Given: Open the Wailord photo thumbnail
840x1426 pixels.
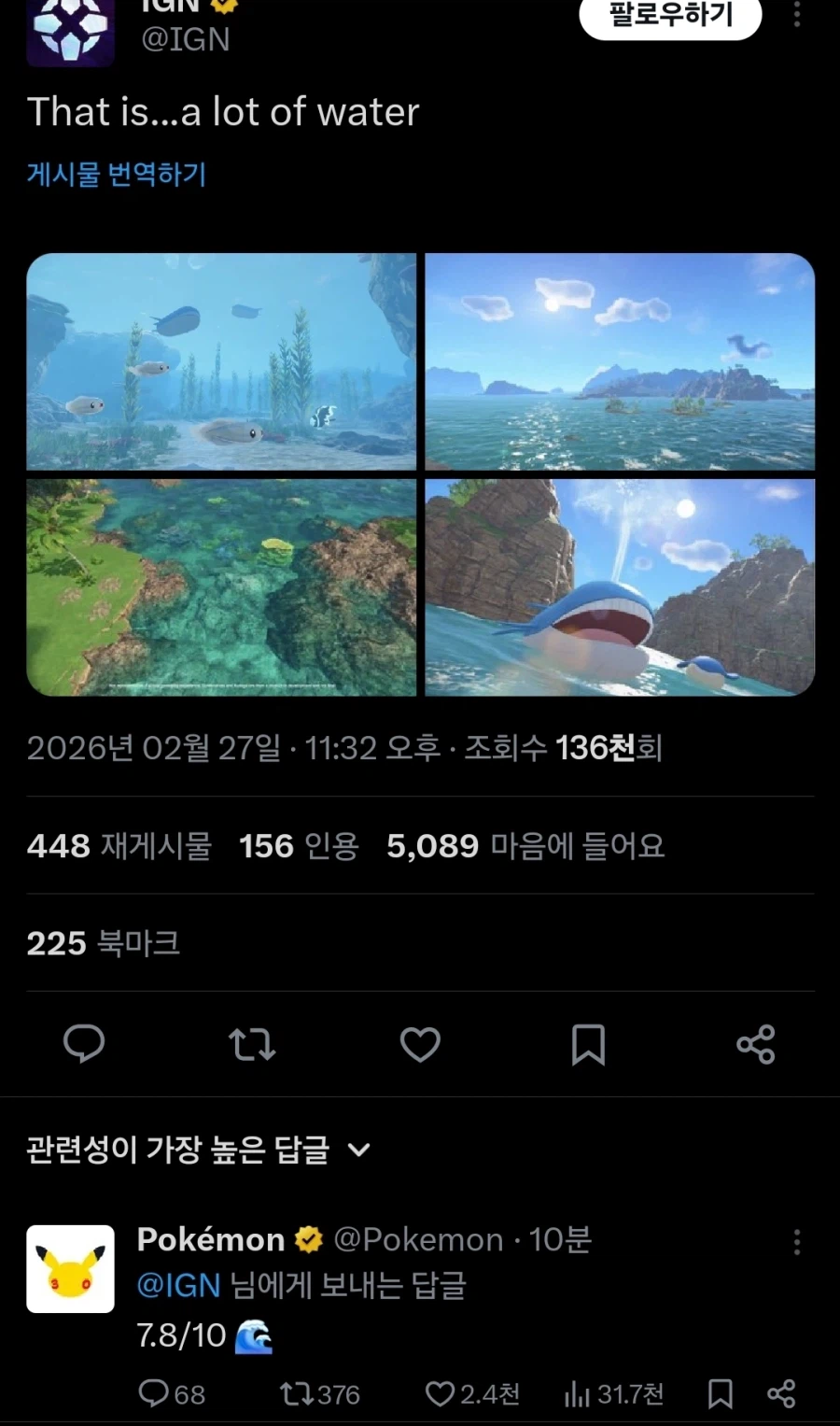Looking at the screenshot, I should tap(619, 587).
